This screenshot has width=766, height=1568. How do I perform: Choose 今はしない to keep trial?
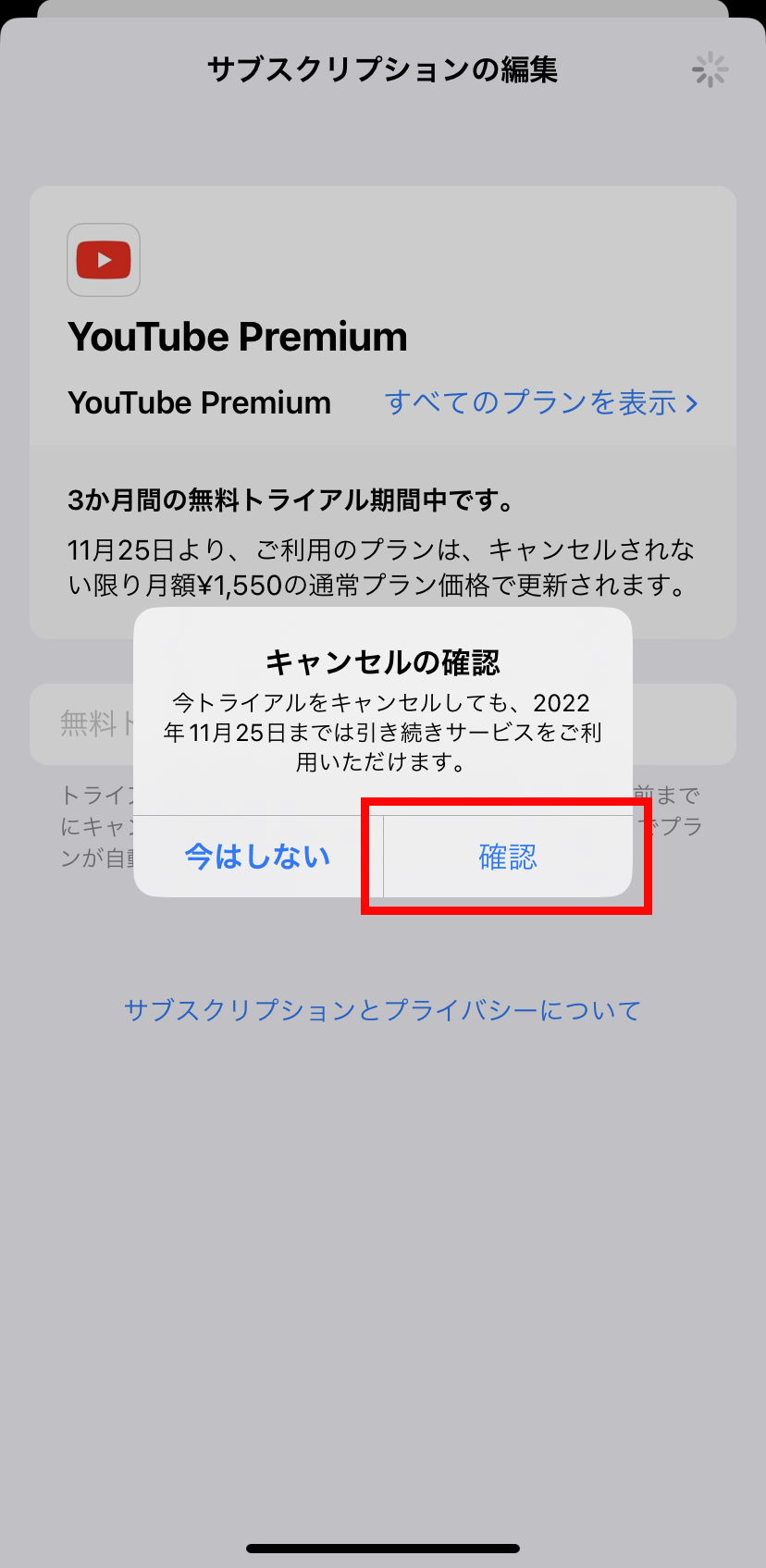[258, 857]
